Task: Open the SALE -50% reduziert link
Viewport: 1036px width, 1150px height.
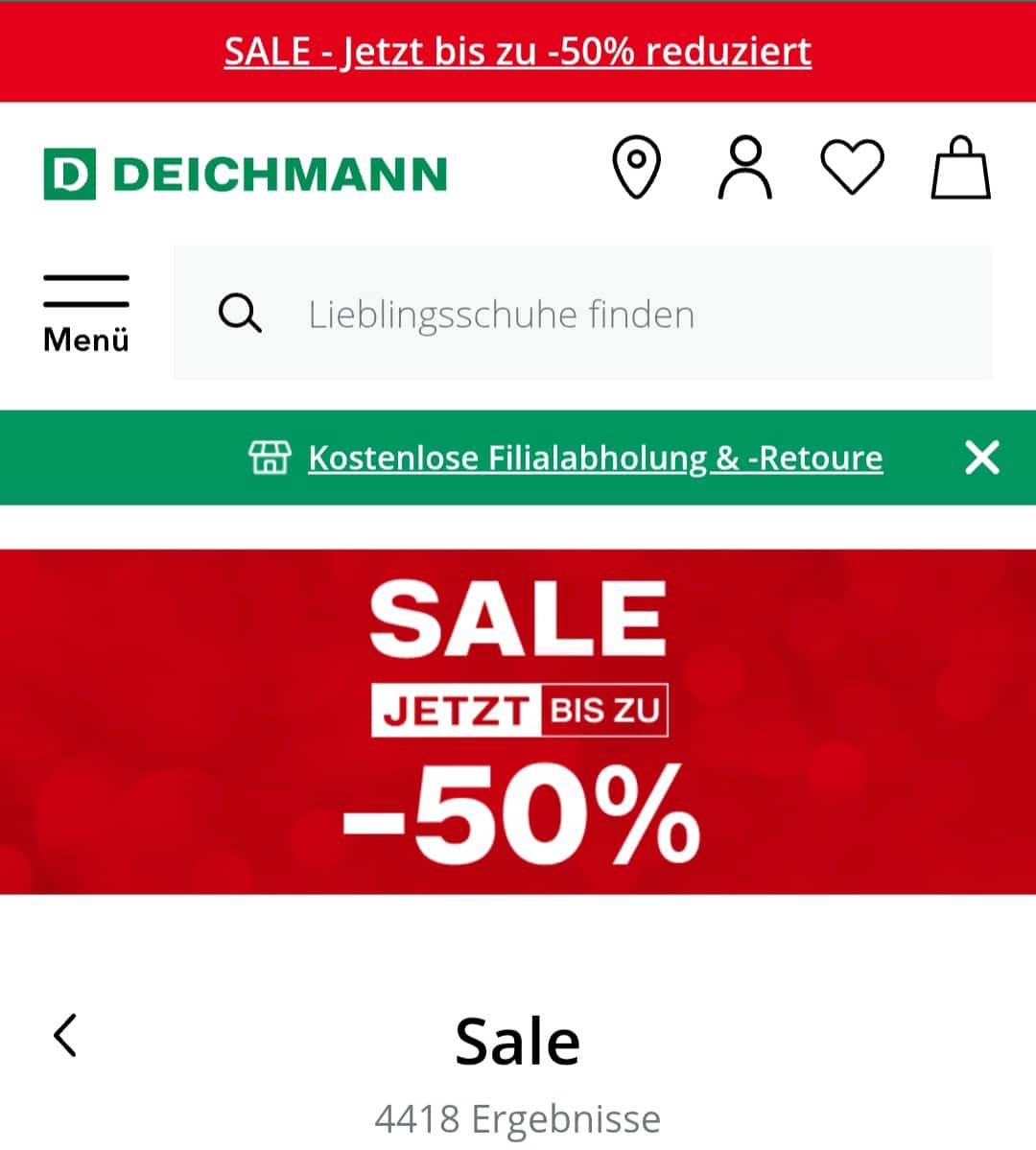Action: coord(518,52)
